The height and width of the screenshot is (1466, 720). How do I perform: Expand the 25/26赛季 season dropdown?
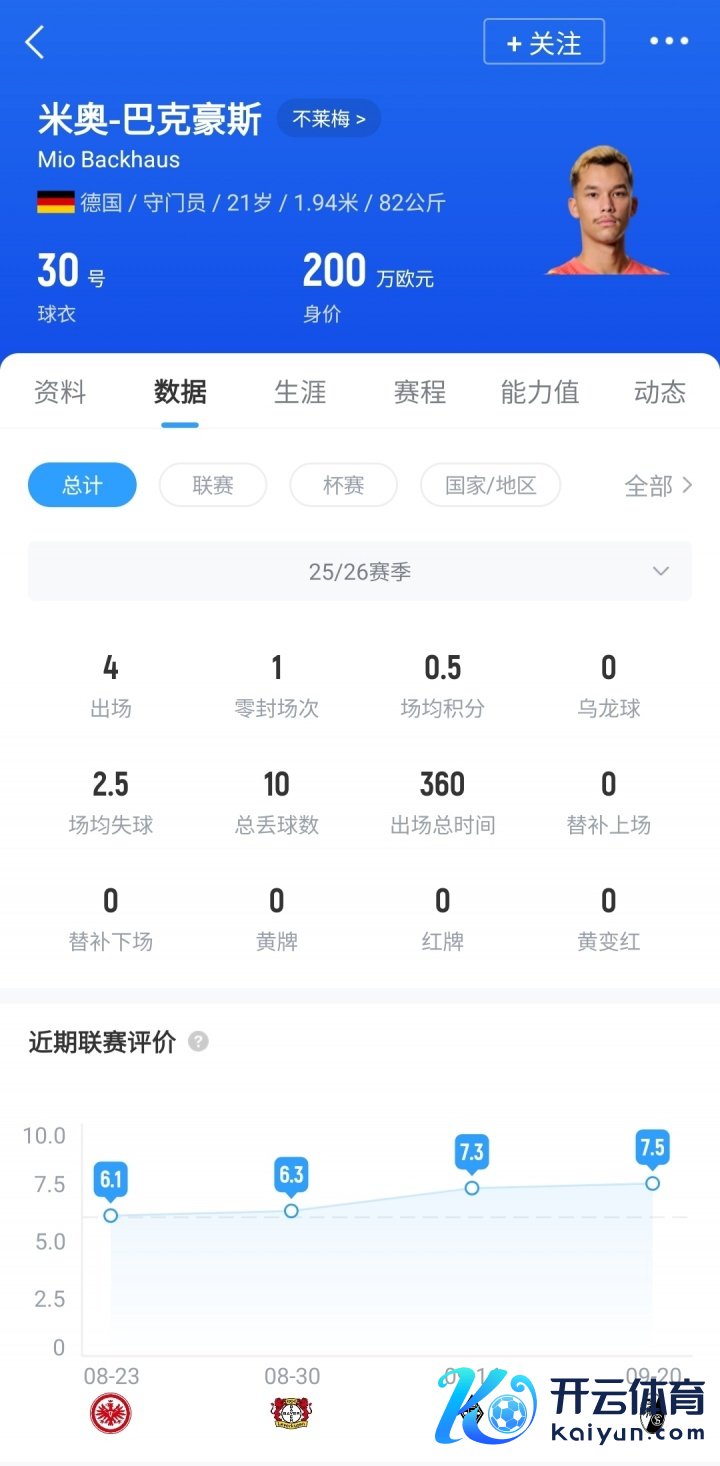[x=360, y=571]
